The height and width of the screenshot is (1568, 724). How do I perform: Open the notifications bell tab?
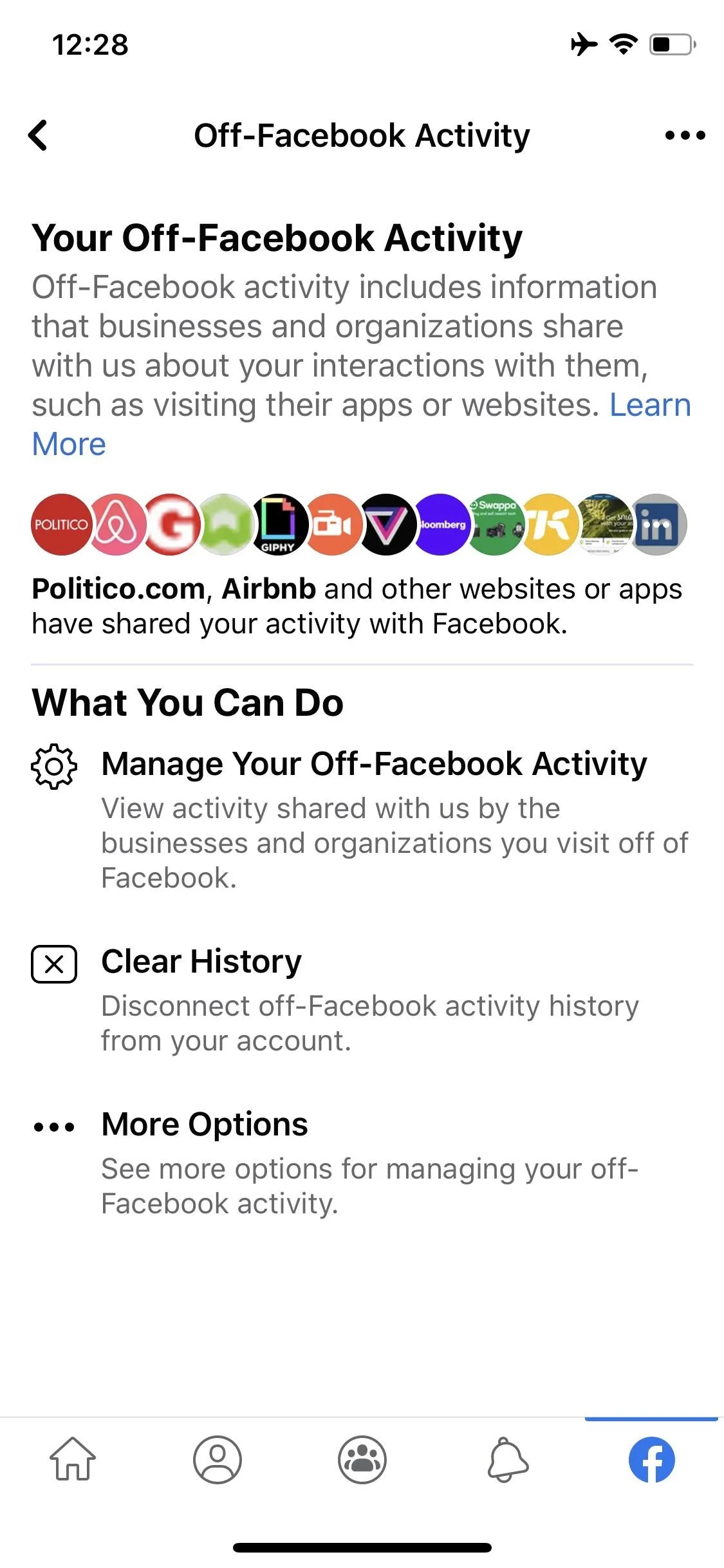[508, 1459]
